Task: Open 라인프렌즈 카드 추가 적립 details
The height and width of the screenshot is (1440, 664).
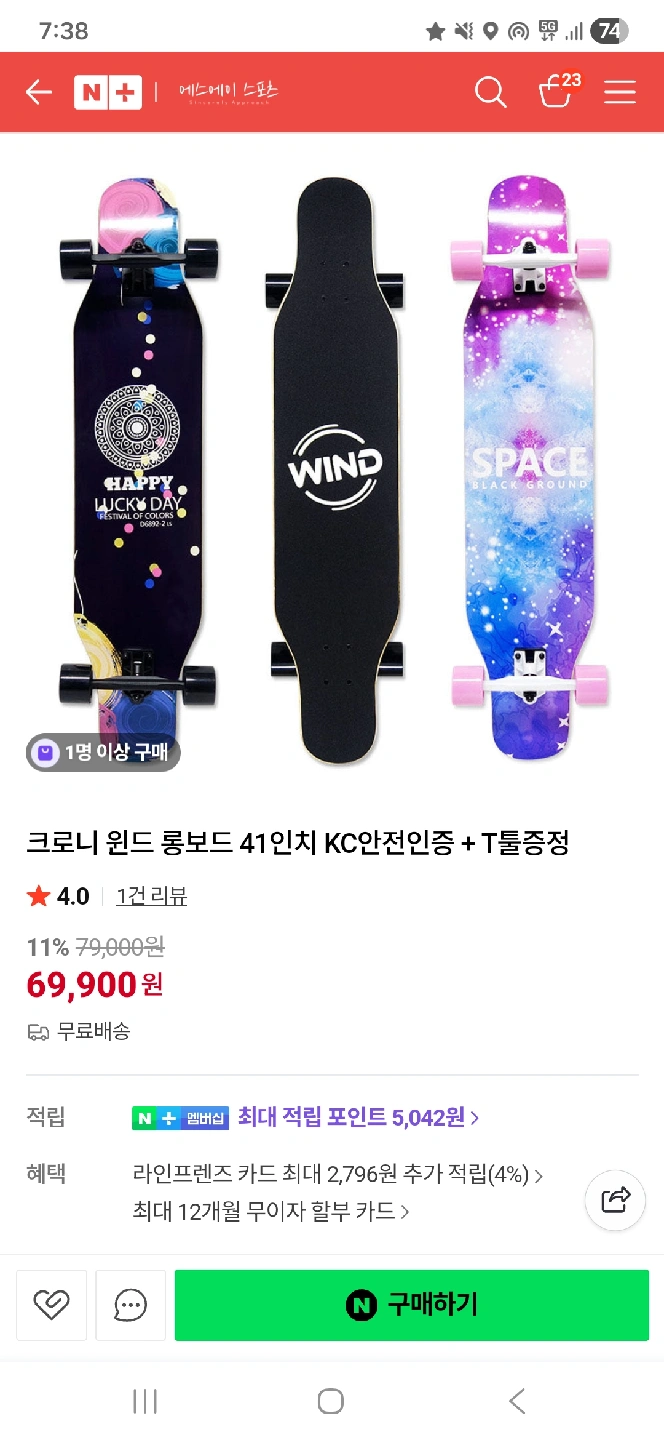Action: click(338, 1174)
